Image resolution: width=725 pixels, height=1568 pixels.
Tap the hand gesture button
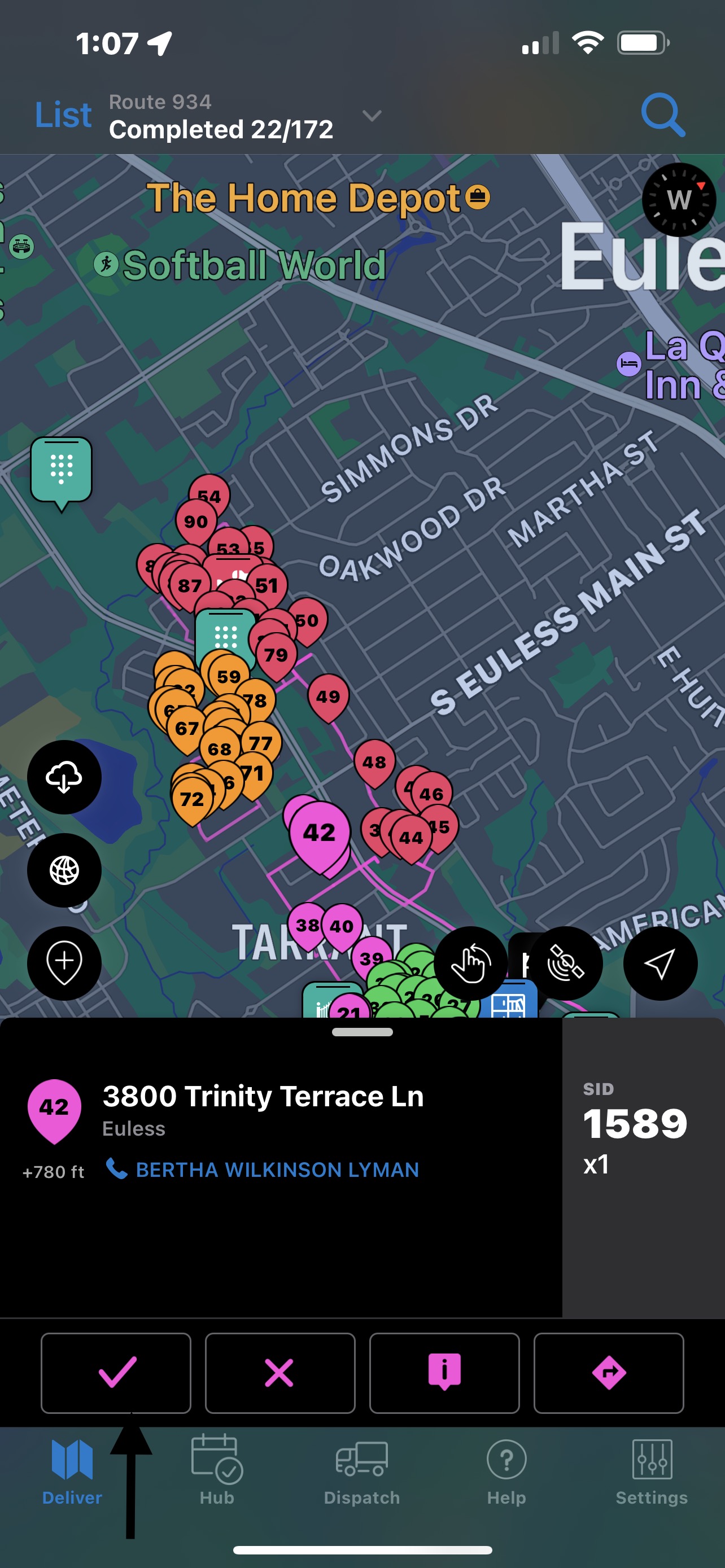click(x=470, y=963)
